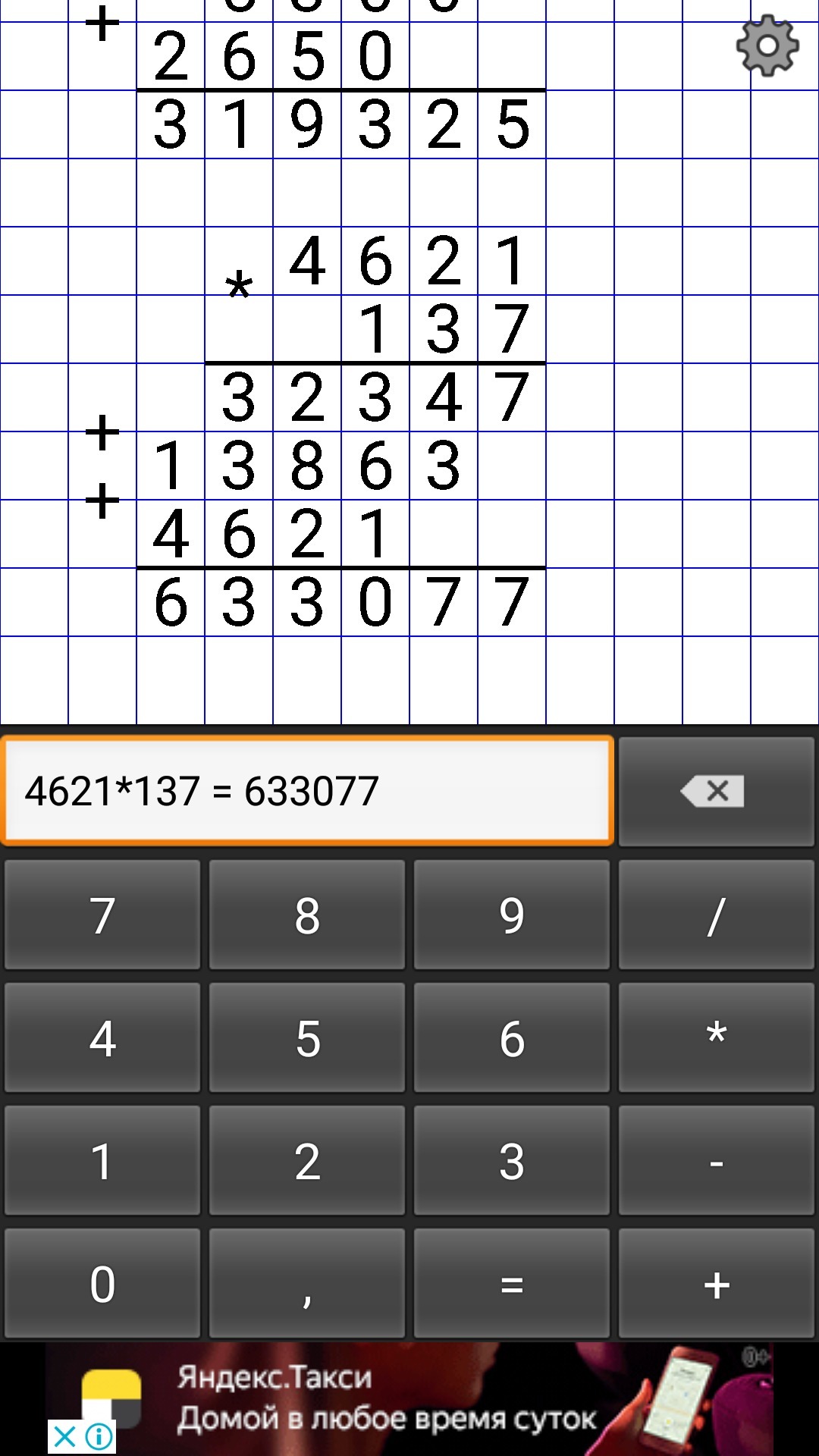Enter digit 5 on keypad
819x1456 pixels.
tap(307, 1037)
